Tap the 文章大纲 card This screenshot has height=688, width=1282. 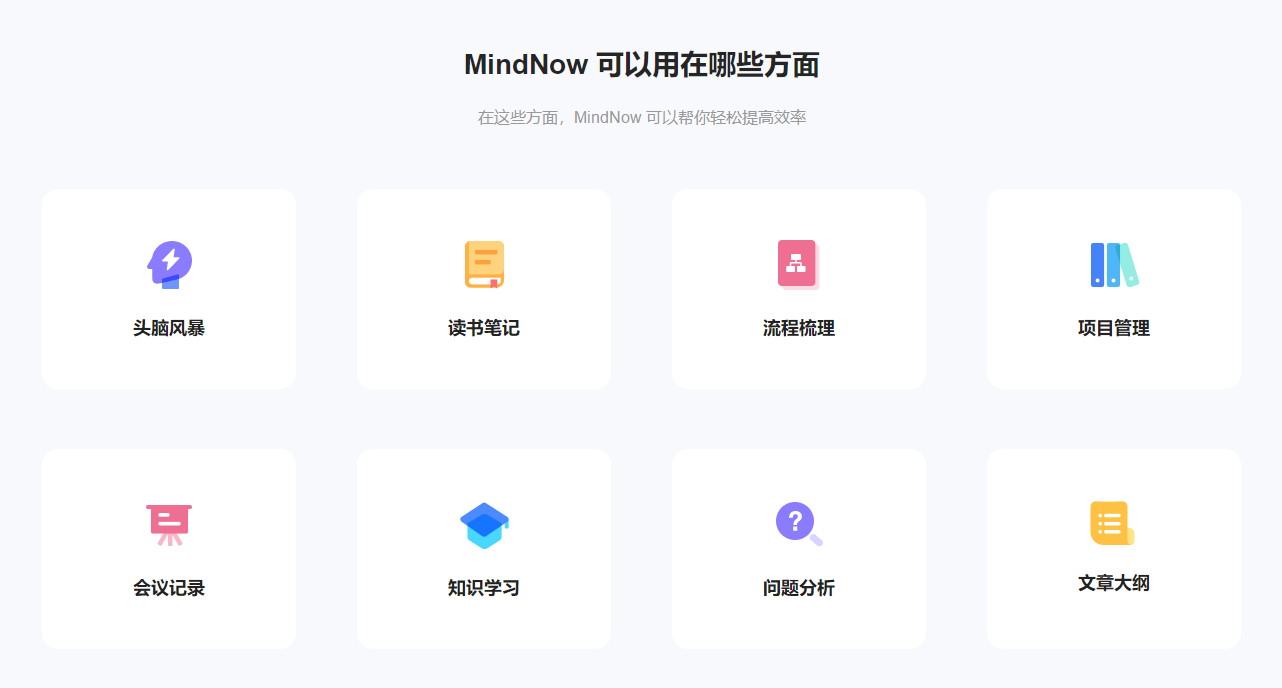[x=1114, y=549]
